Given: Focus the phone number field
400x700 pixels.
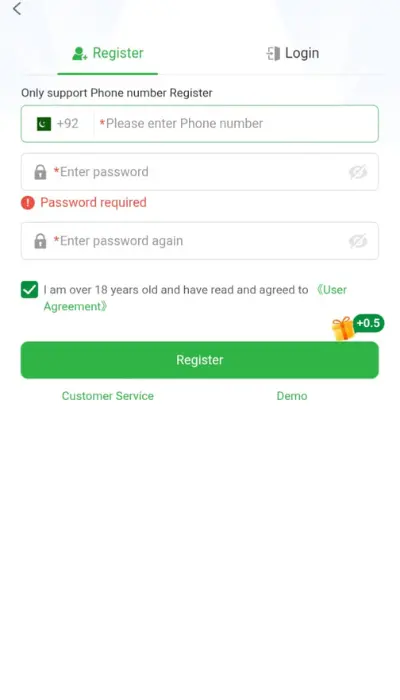Looking at the screenshot, I should pyautogui.click(x=236, y=124).
